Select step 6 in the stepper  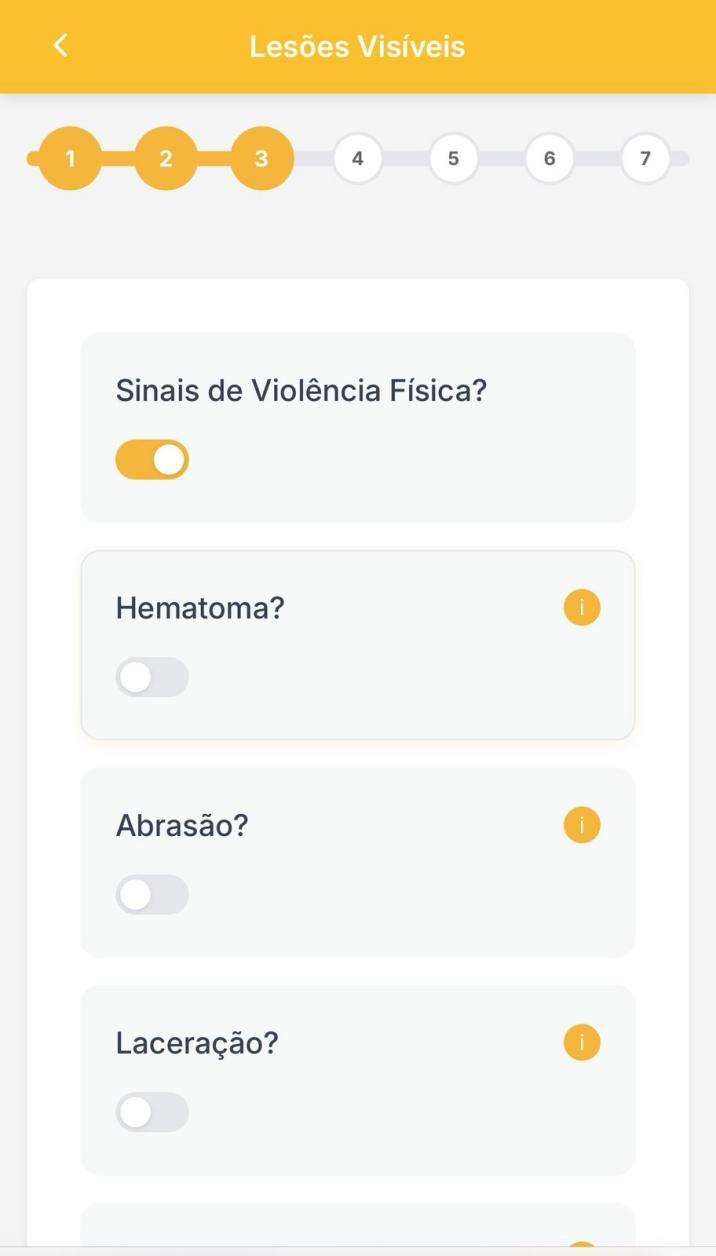[550, 158]
